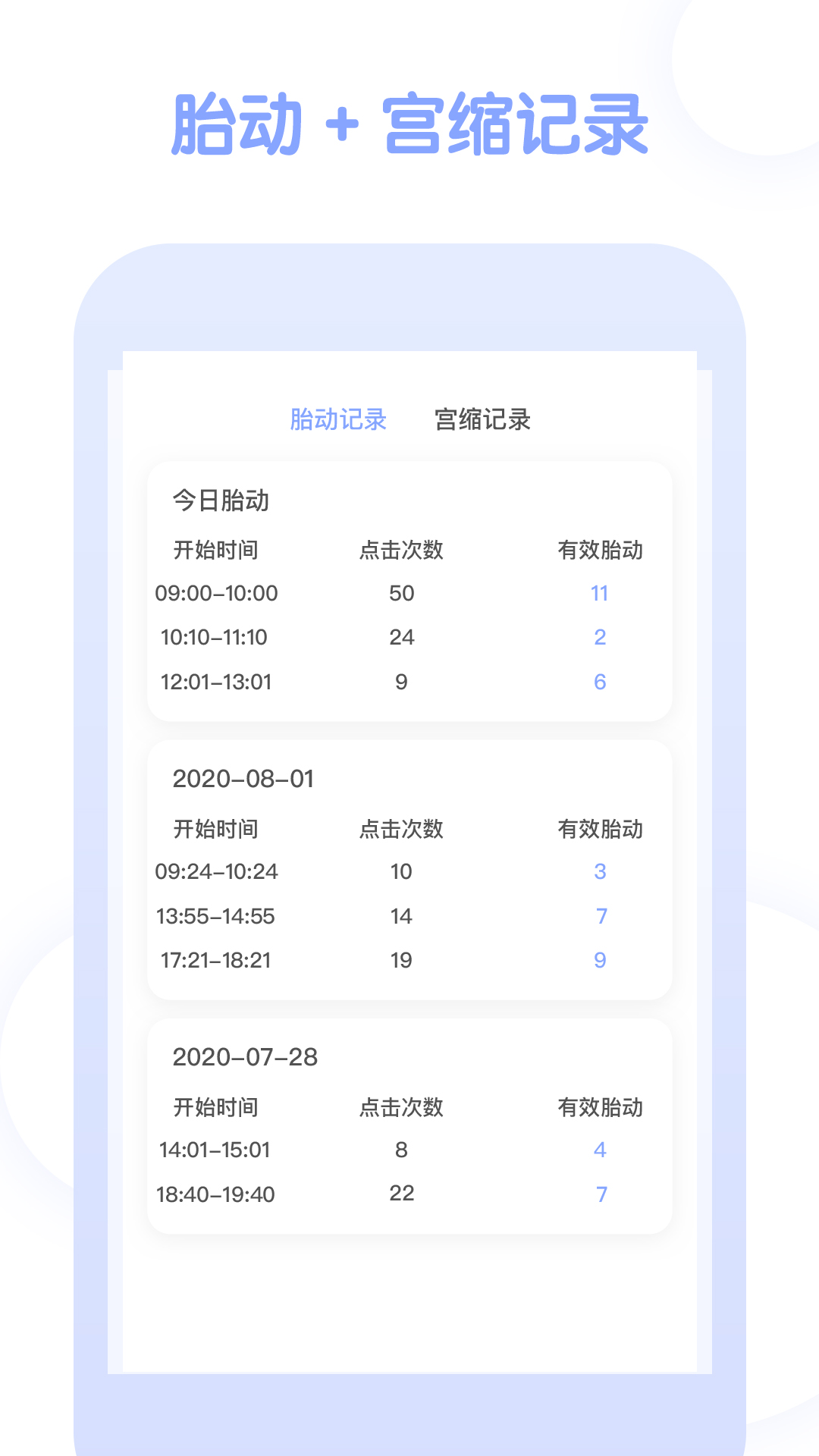Select valid movement count 2 for 10:10-11:10

pos(601,638)
